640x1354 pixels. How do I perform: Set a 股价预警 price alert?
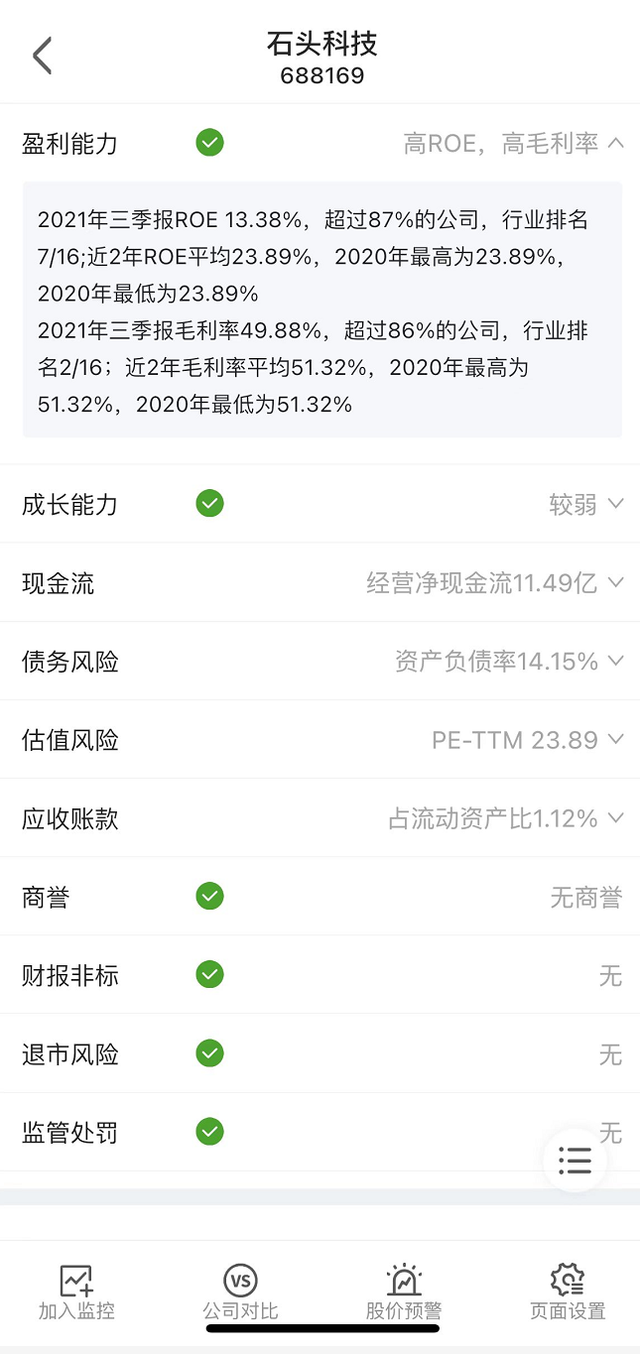coord(403,1292)
